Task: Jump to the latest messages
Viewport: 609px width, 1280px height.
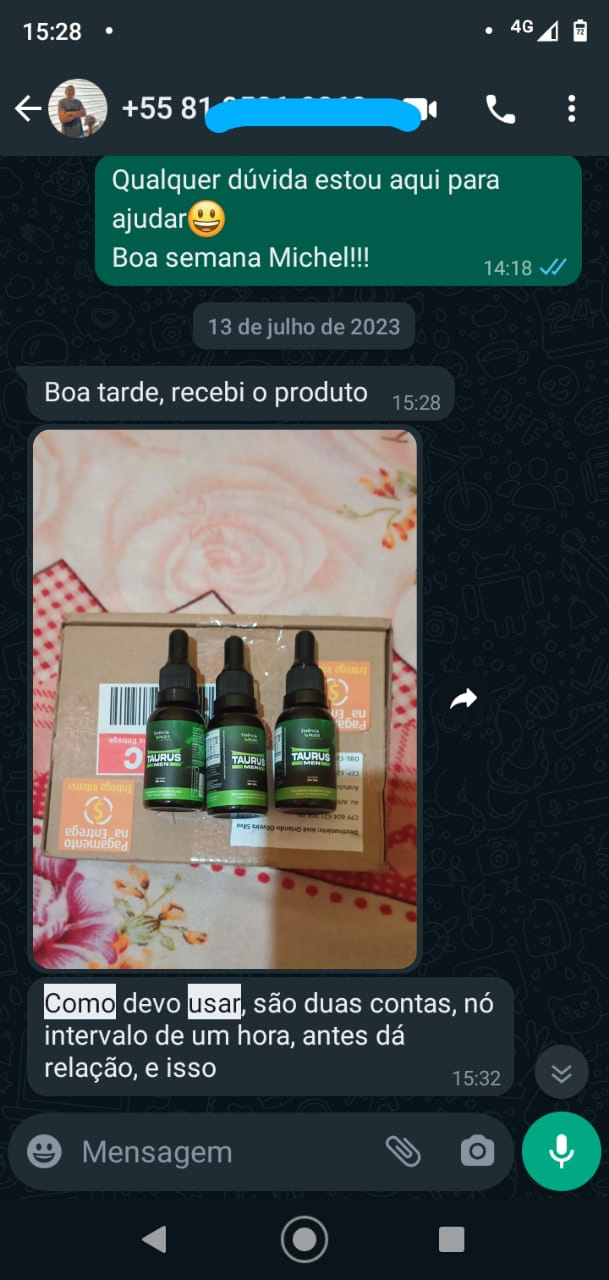Action: pos(561,1073)
